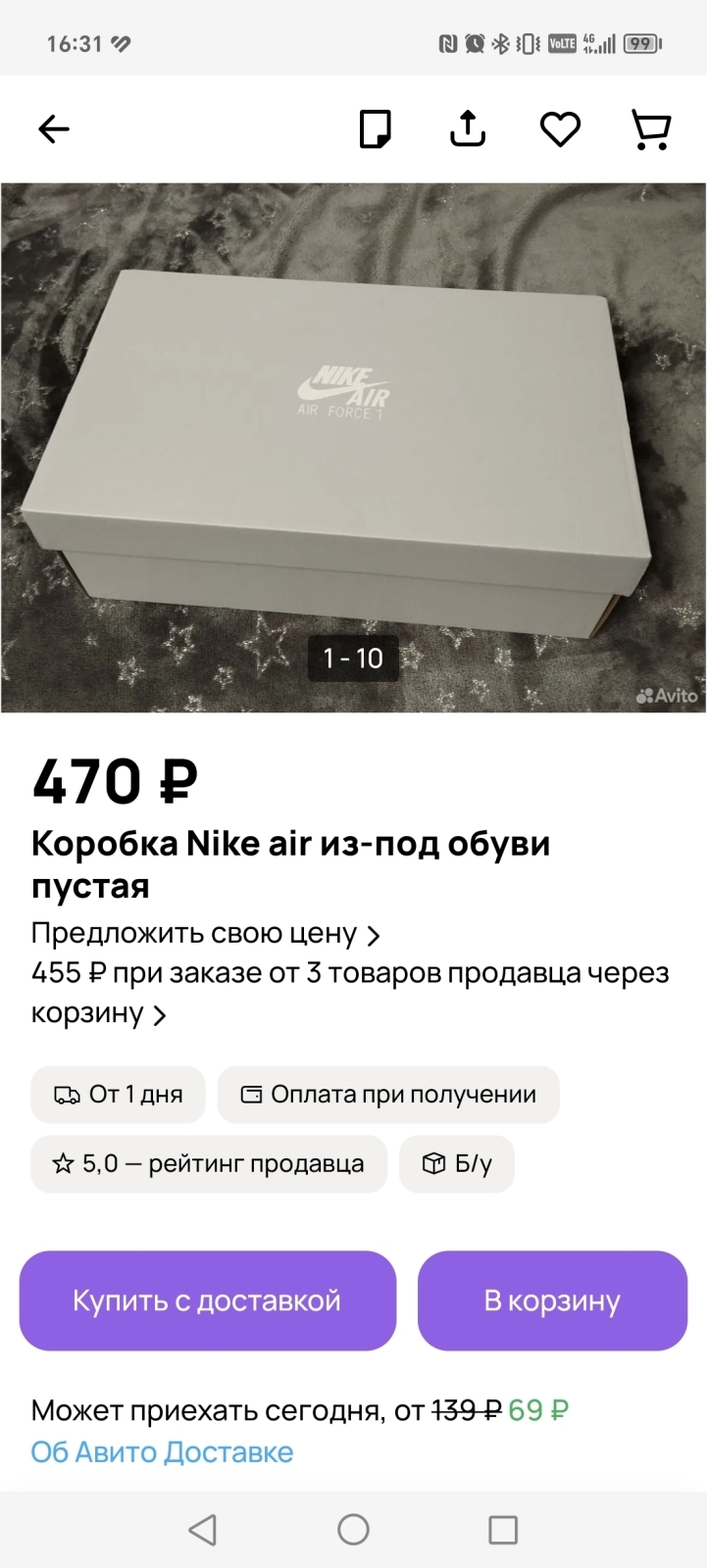Select the 'От 1 дня' delivery chip

point(119,1095)
